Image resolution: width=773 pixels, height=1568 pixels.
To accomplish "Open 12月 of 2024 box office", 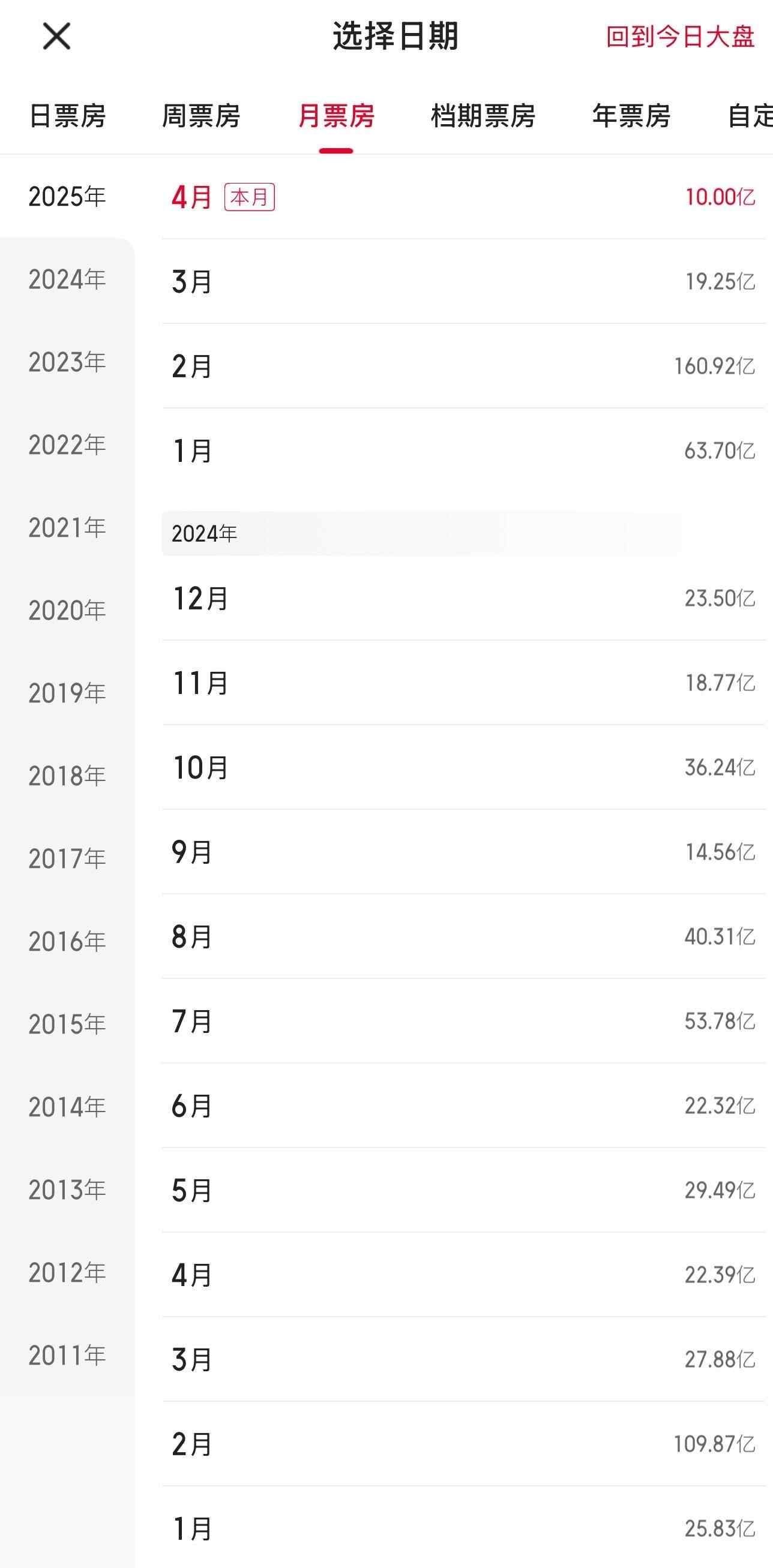I will (463, 599).
